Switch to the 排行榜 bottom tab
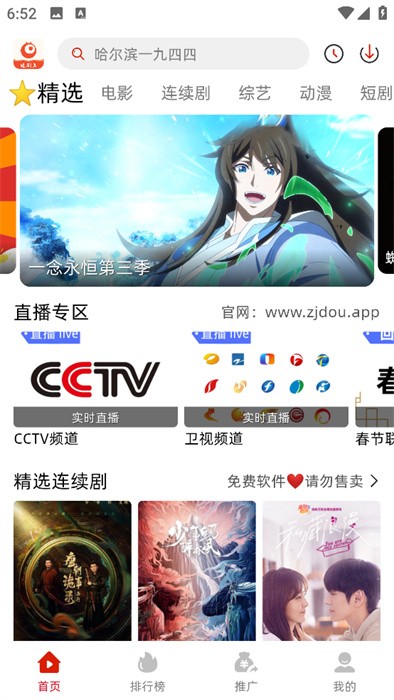This screenshot has width=394, height=700. coord(148,672)
